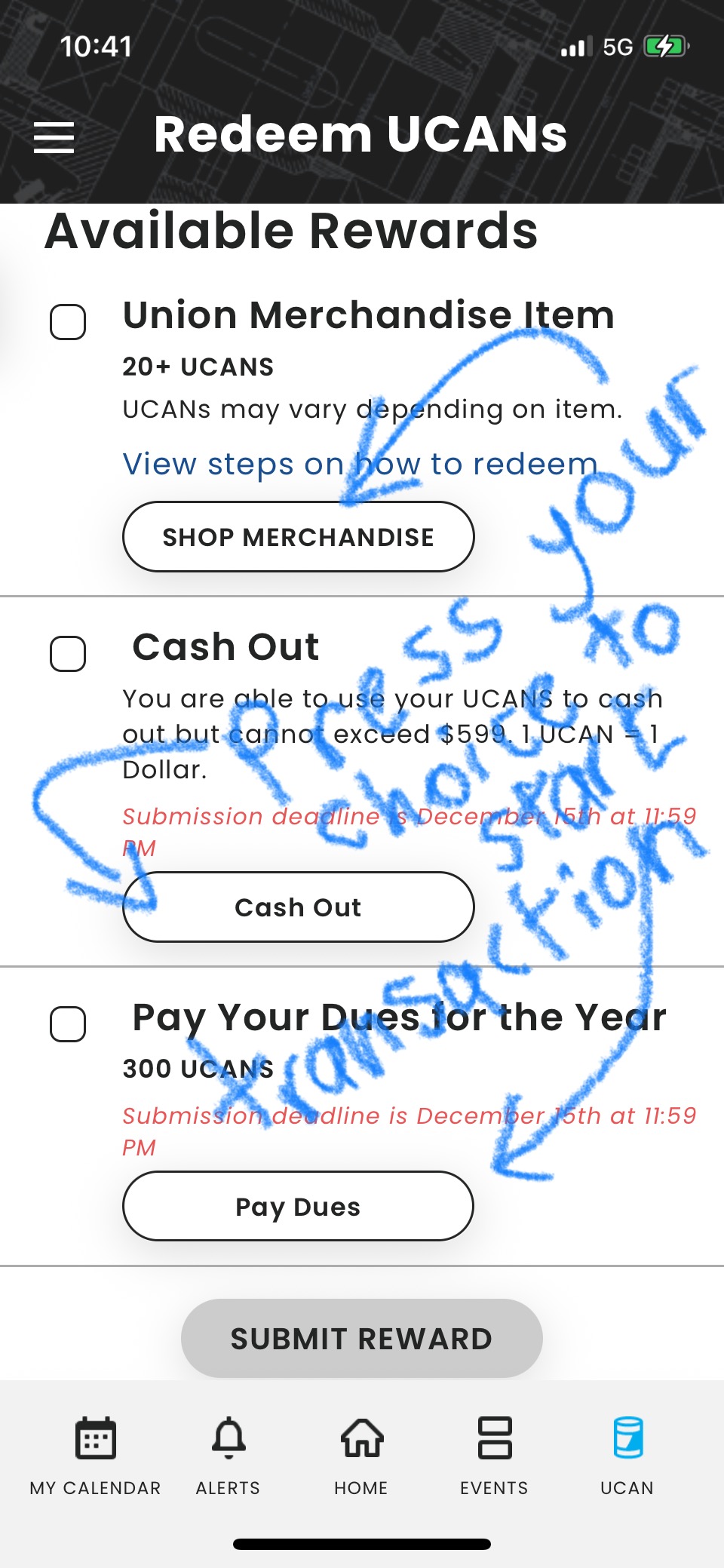Image resolution: width=724 pixels, height=1568 pixels.
Task: Open the Alerts tab
Action: [x=228, y=1456]
